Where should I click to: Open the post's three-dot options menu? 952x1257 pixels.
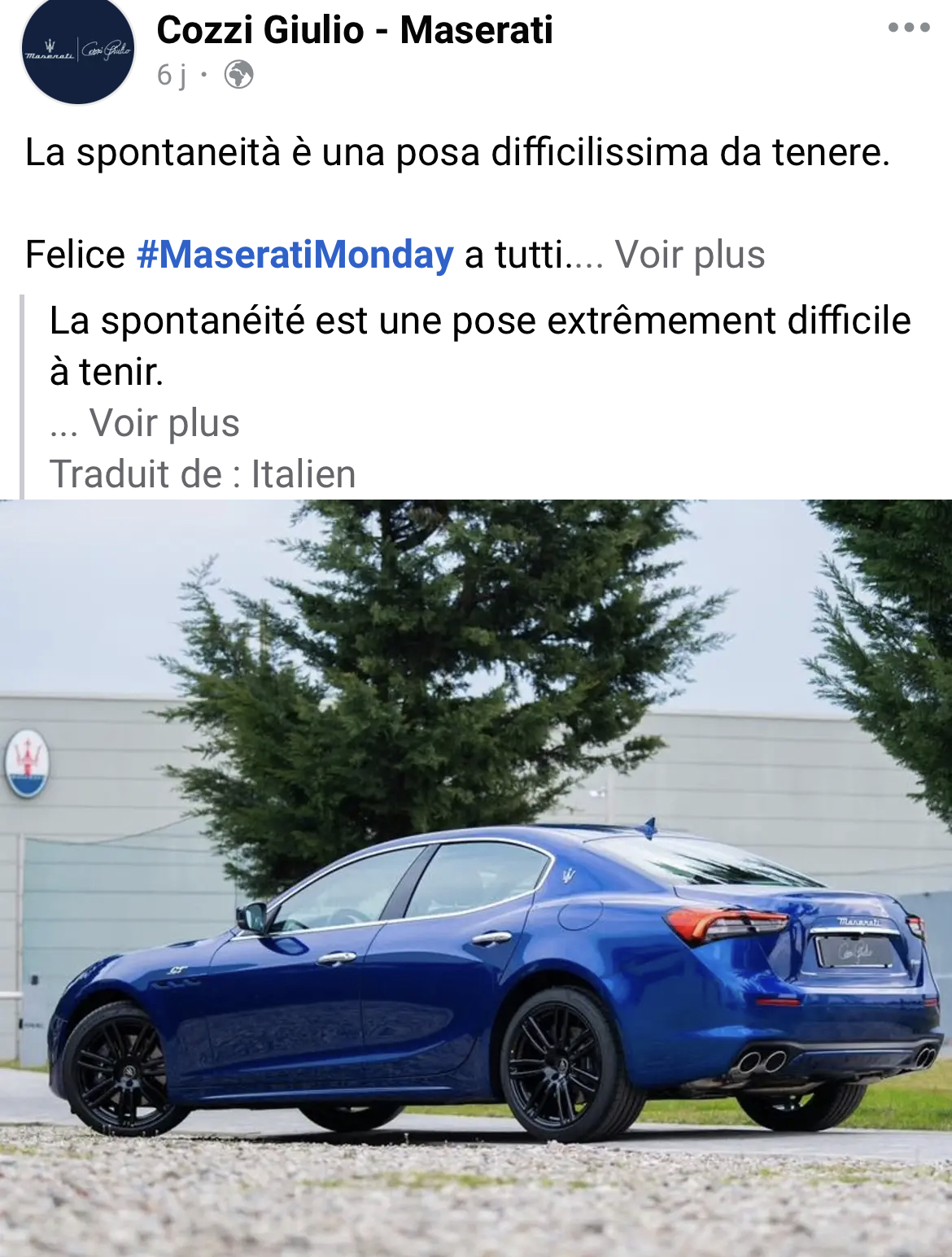click(908, 28)
